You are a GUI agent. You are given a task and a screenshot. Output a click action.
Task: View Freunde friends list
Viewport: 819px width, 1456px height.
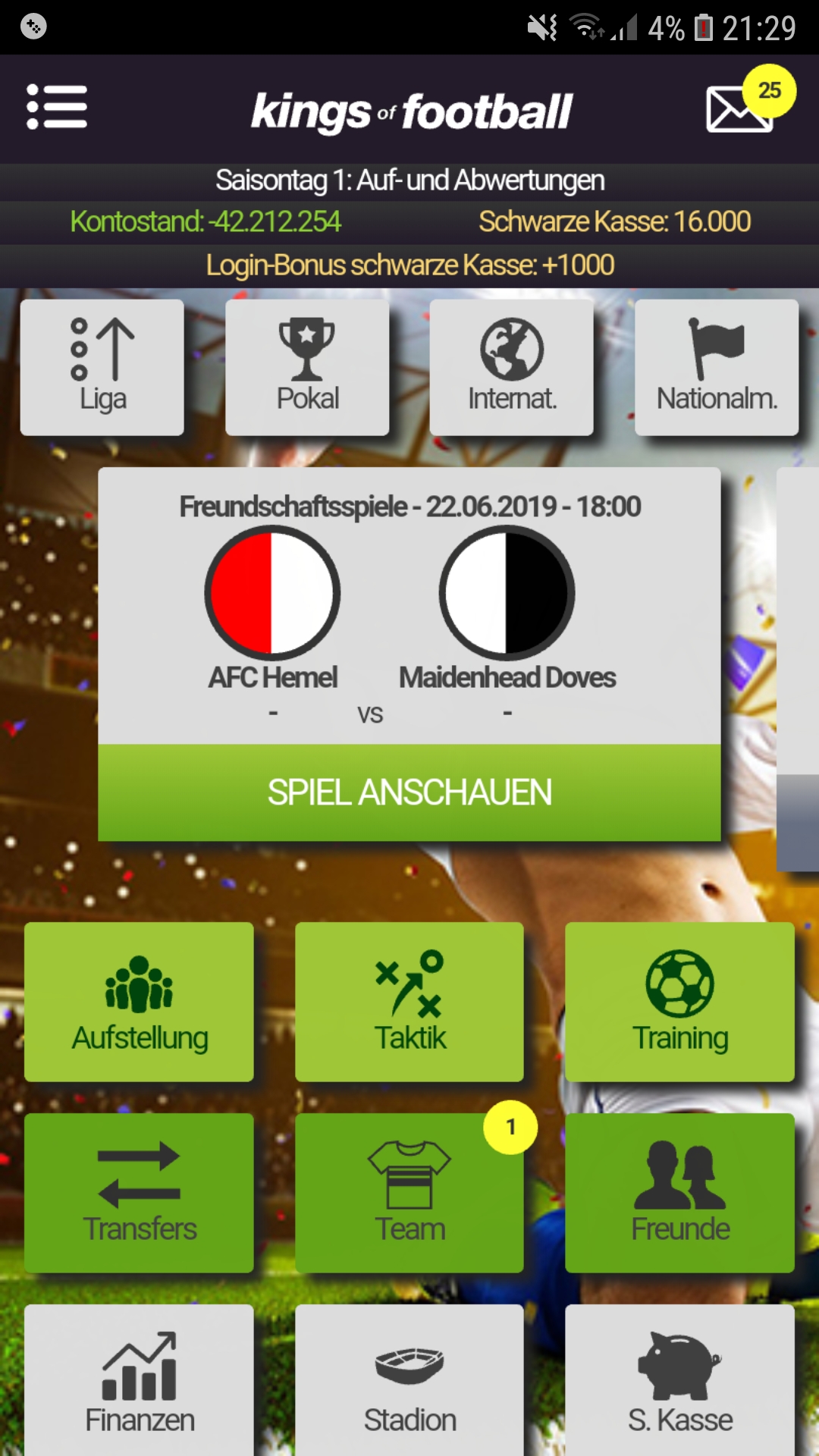click(679, 1193)
